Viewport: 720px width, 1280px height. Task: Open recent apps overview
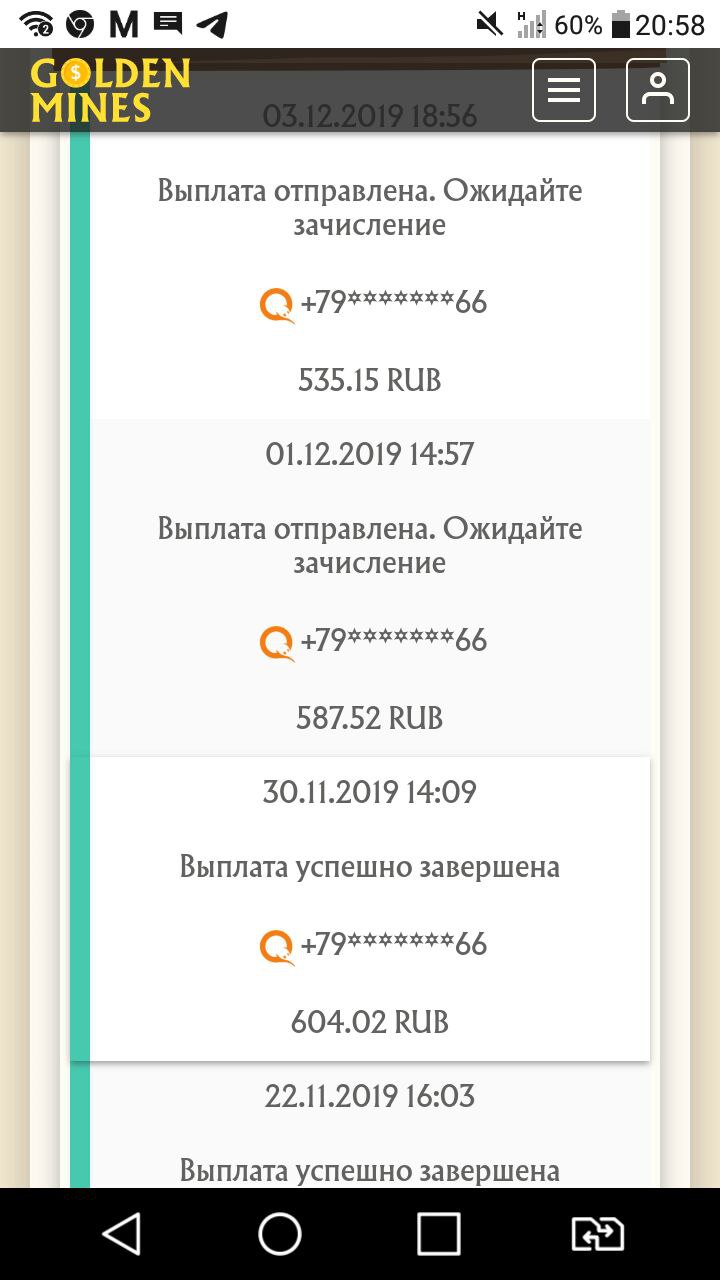click(x=438, y=1234)
